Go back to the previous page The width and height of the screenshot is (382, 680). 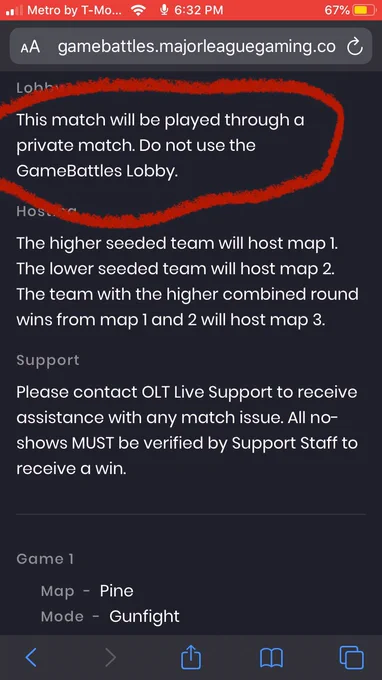pyautogui.click(x=31, y=657)
